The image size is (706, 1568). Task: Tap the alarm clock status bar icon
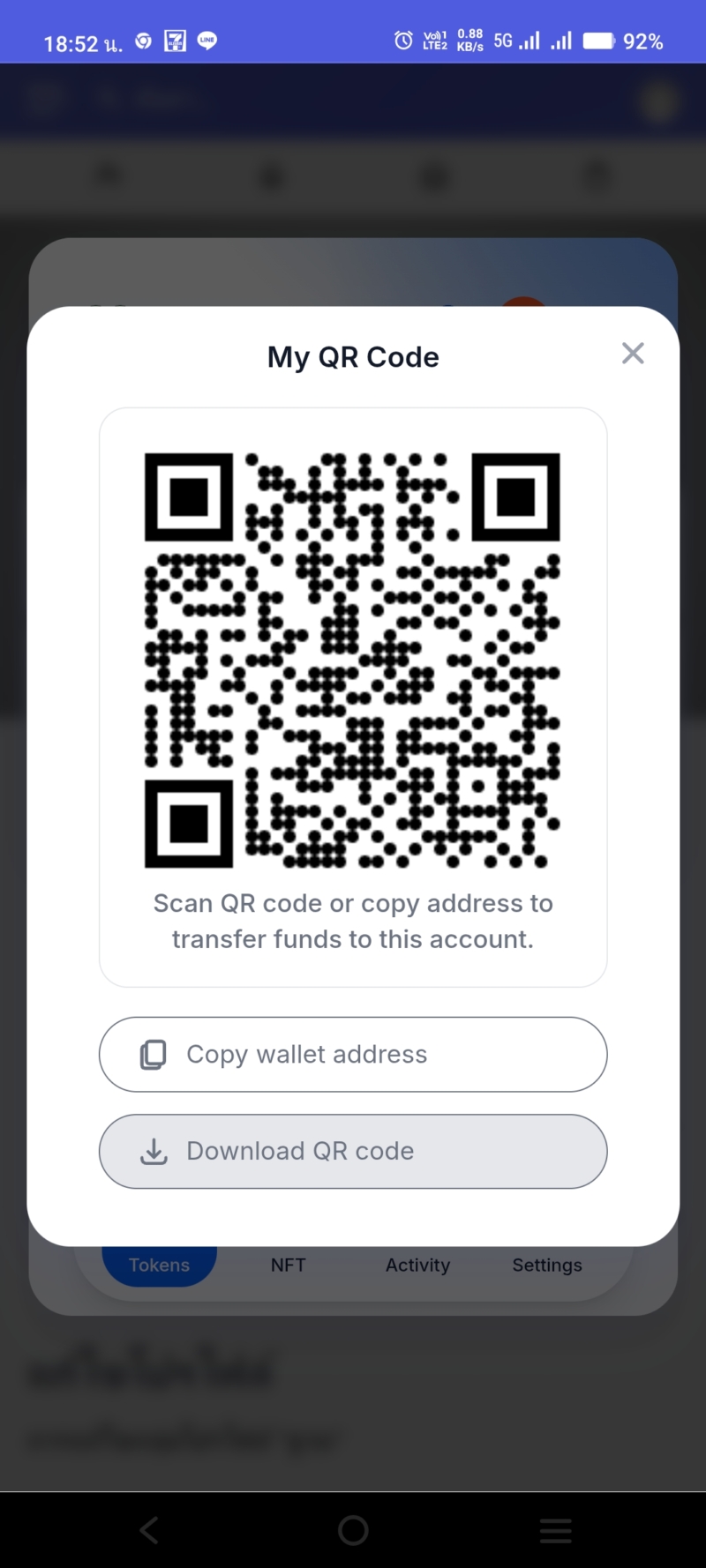pos(402,40)
